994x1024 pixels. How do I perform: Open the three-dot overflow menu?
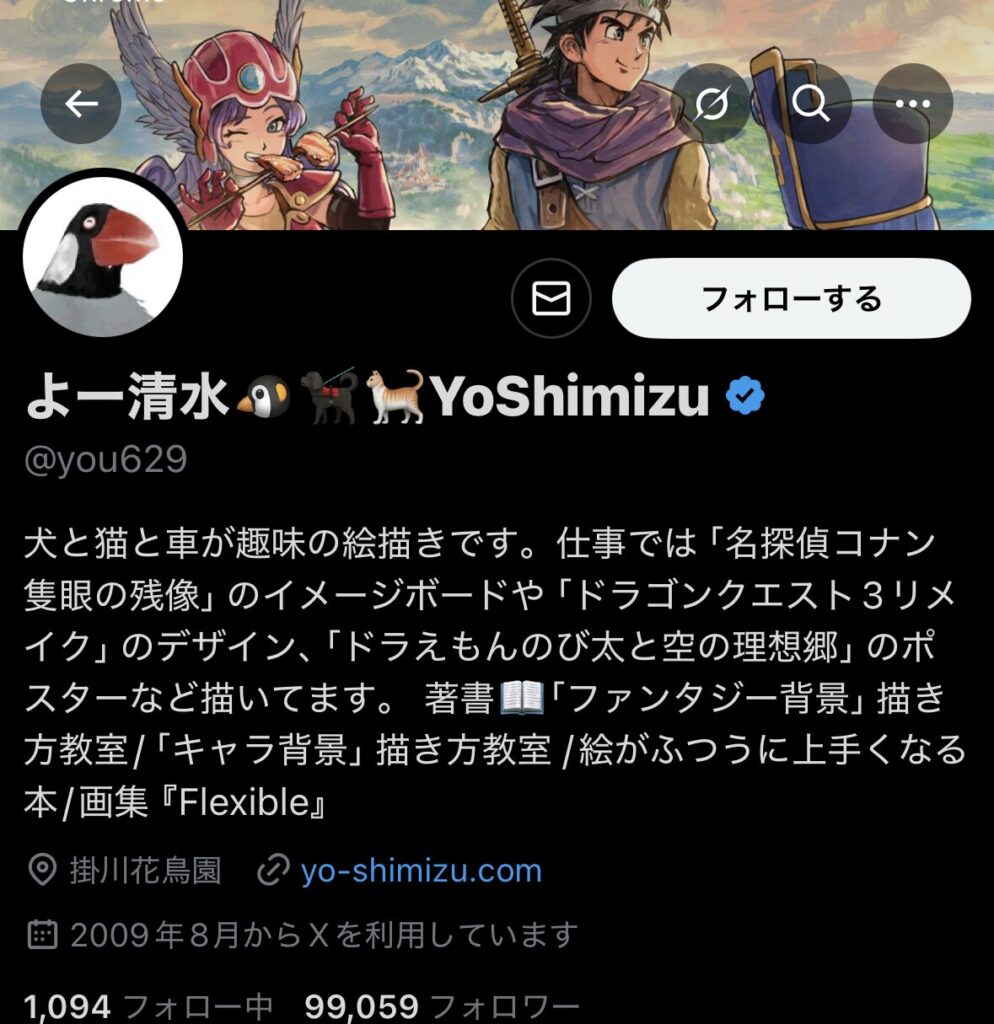[912, 104]
